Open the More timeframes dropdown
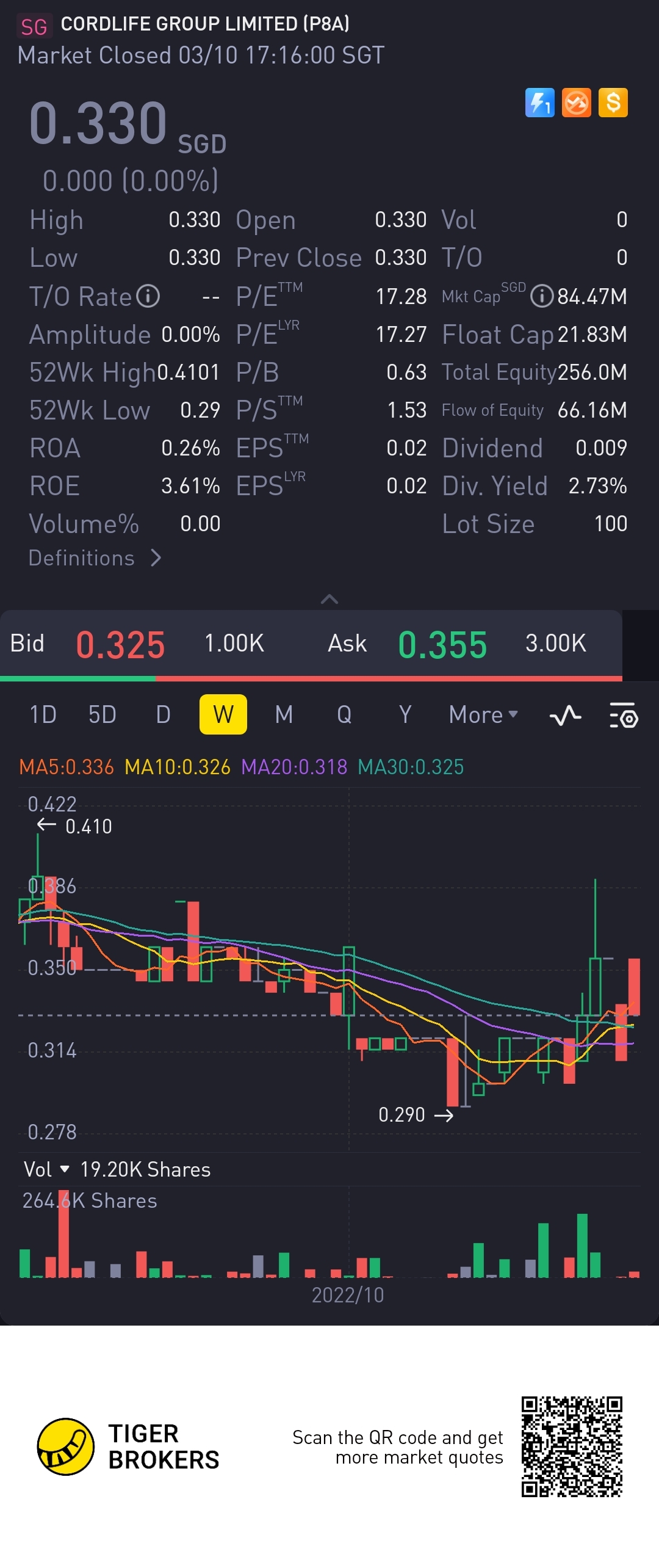Viewport: 659px width, 1568px height. pos(483,714)
